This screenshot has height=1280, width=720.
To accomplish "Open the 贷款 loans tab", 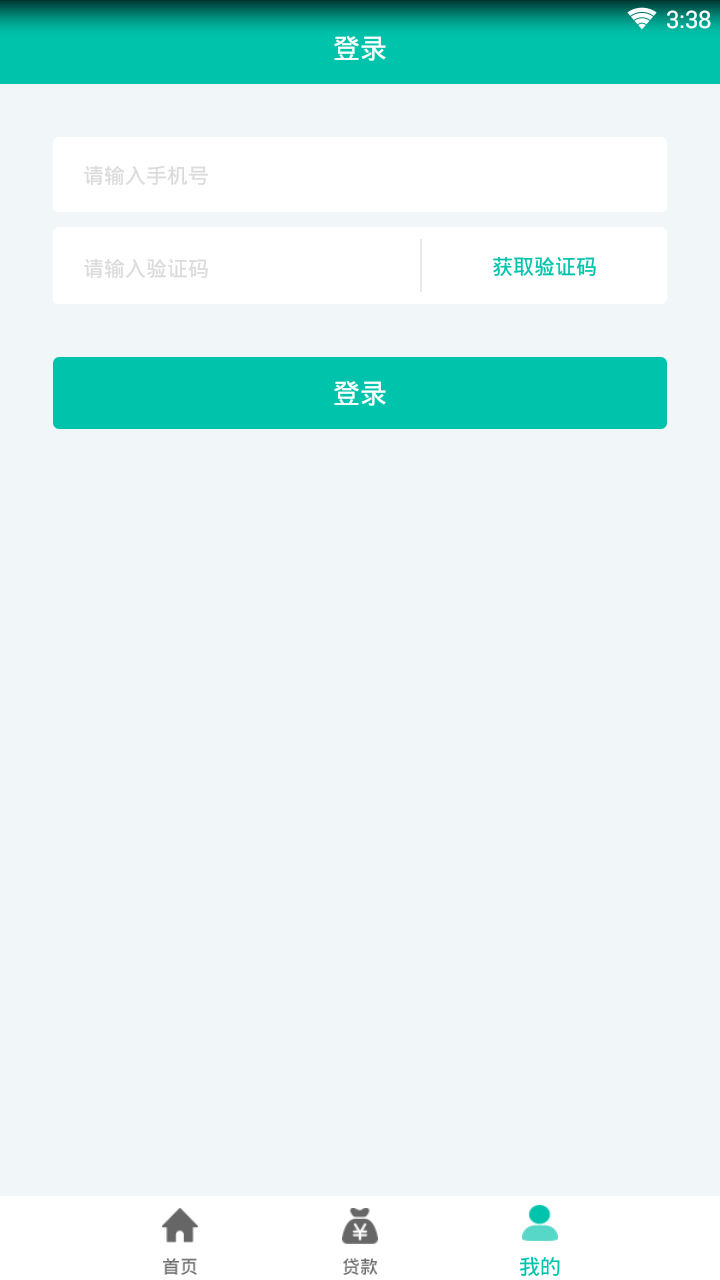I will pyautogui.click(x=360, y=1241).
